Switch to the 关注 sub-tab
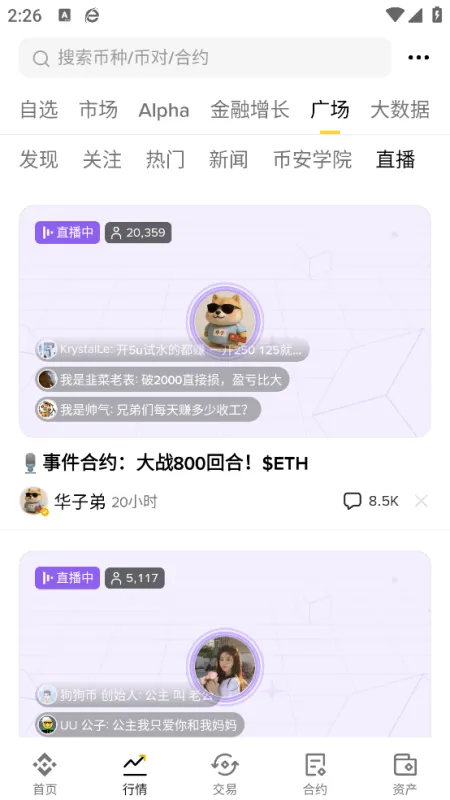Image resolution: width=450 pixels, height=800 pixels. [102, 160]
